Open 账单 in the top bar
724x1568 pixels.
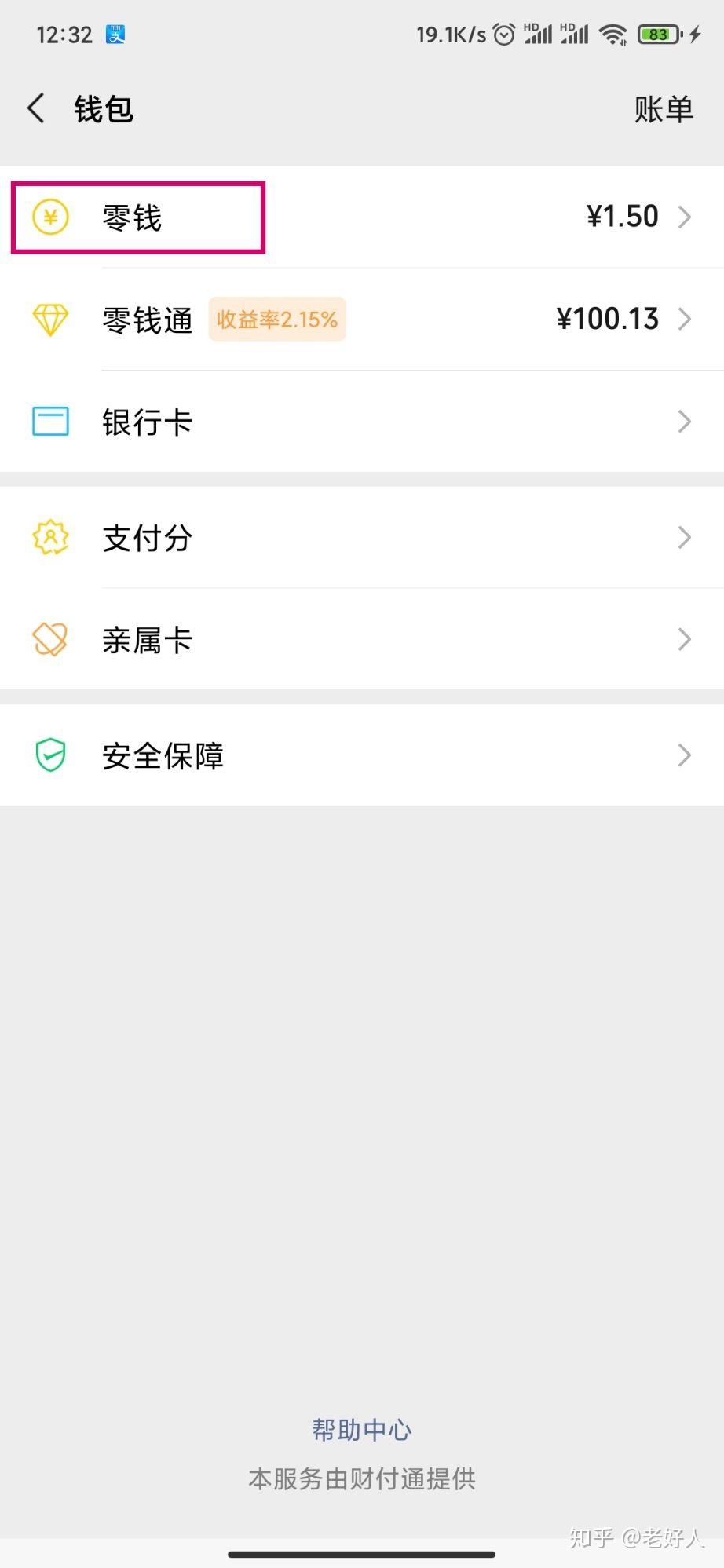pyautogui.click(x=664, y=109)
